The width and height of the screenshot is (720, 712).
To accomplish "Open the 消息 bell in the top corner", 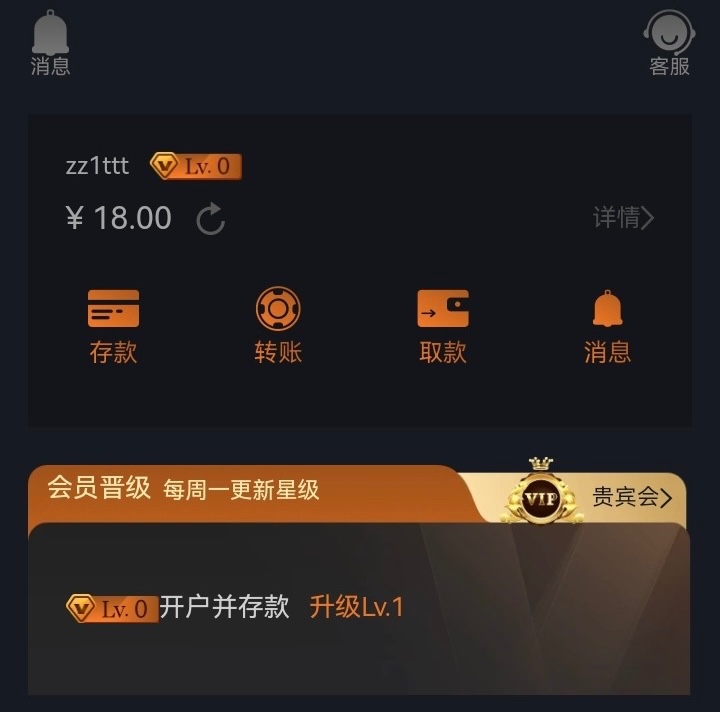I will [50, 44].
